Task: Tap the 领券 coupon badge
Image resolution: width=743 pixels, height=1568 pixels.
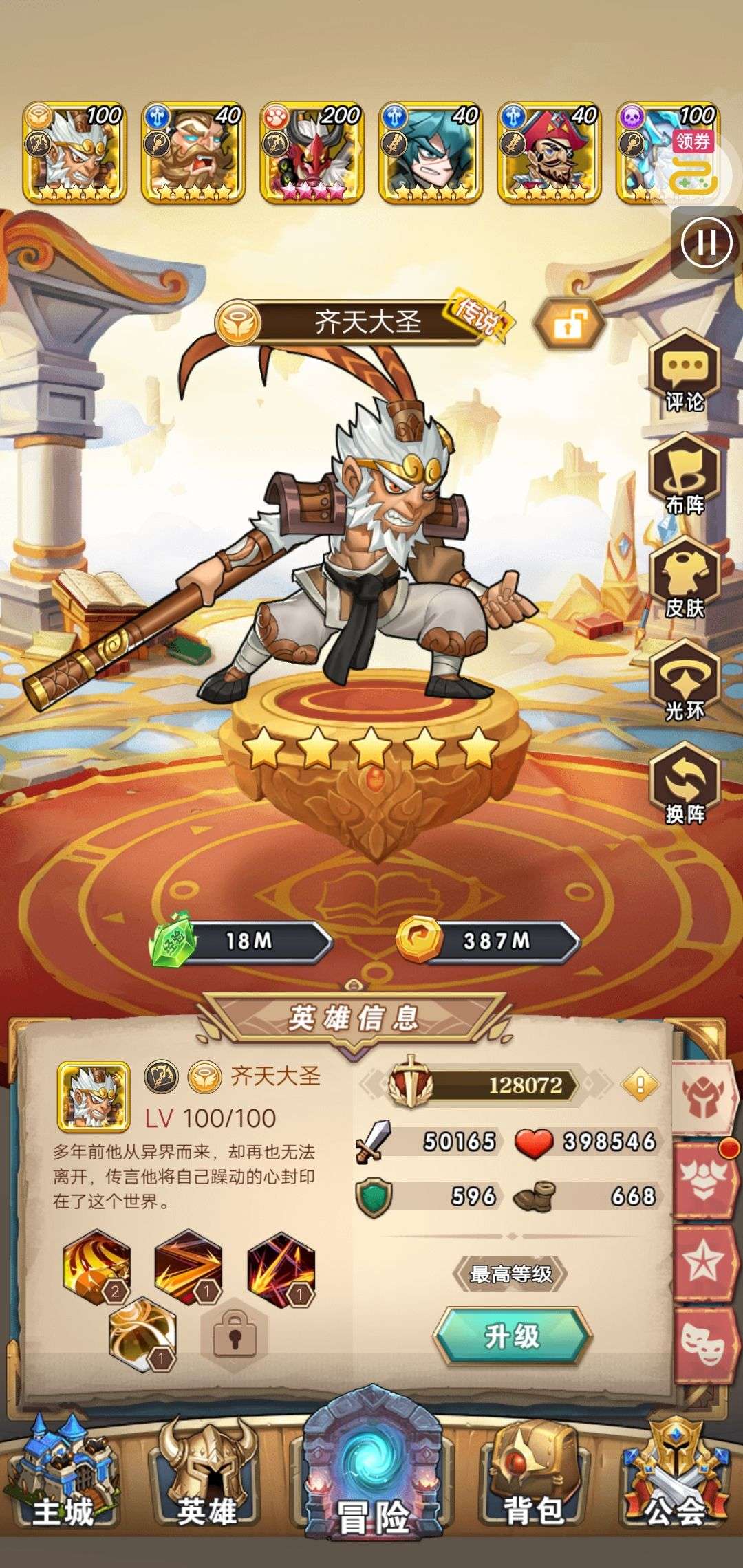Action: point(693,142)
